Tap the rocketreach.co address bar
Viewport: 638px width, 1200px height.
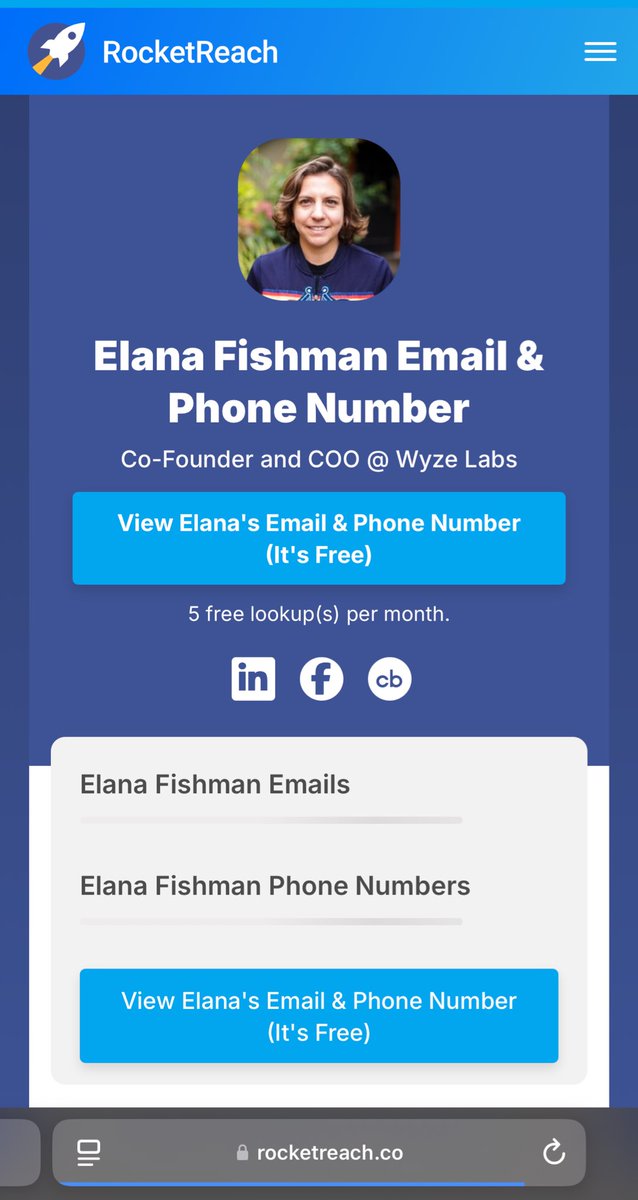(320, 1153)
